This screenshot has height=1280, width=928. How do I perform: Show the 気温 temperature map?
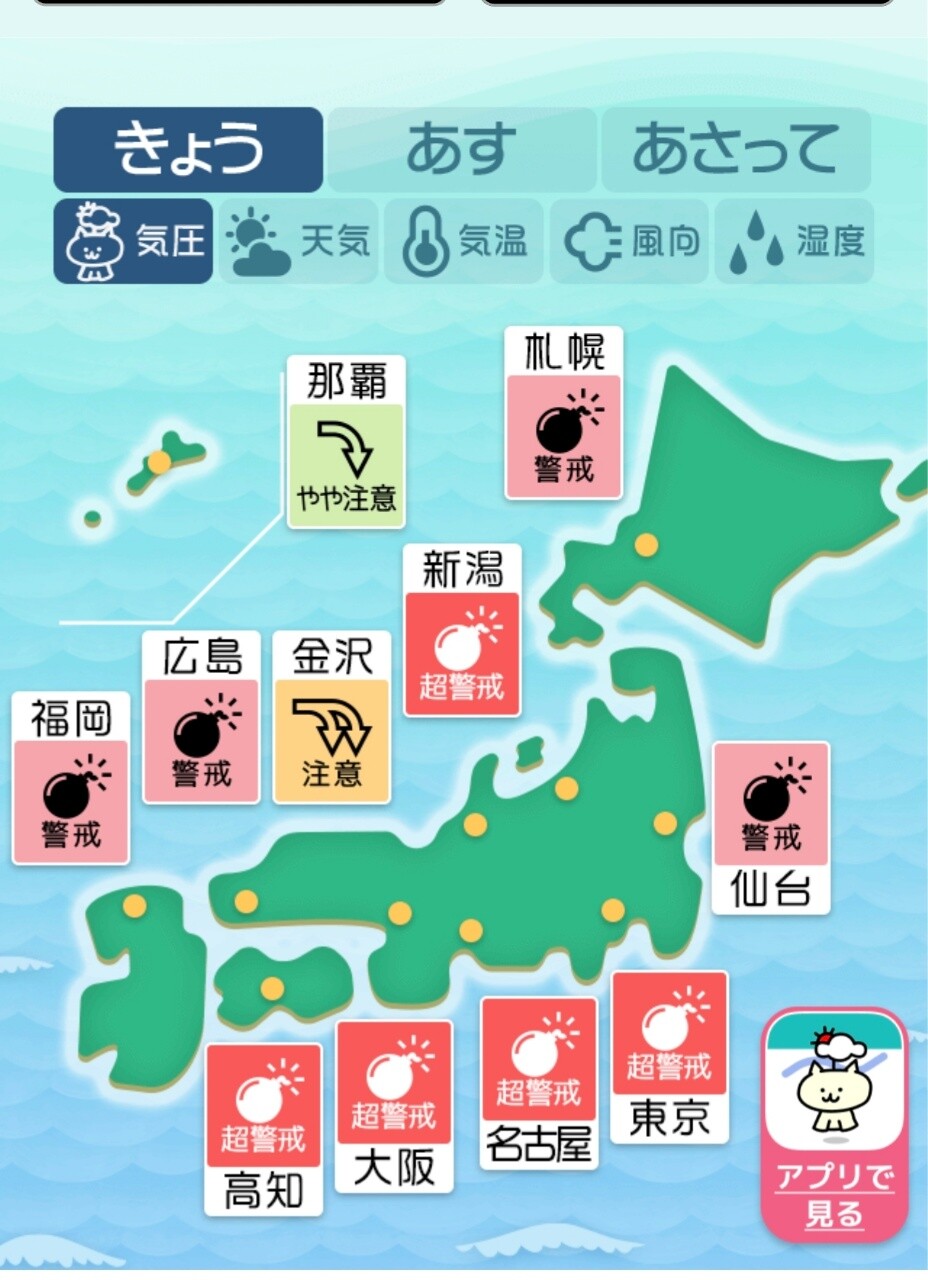[x=464, y=241]
